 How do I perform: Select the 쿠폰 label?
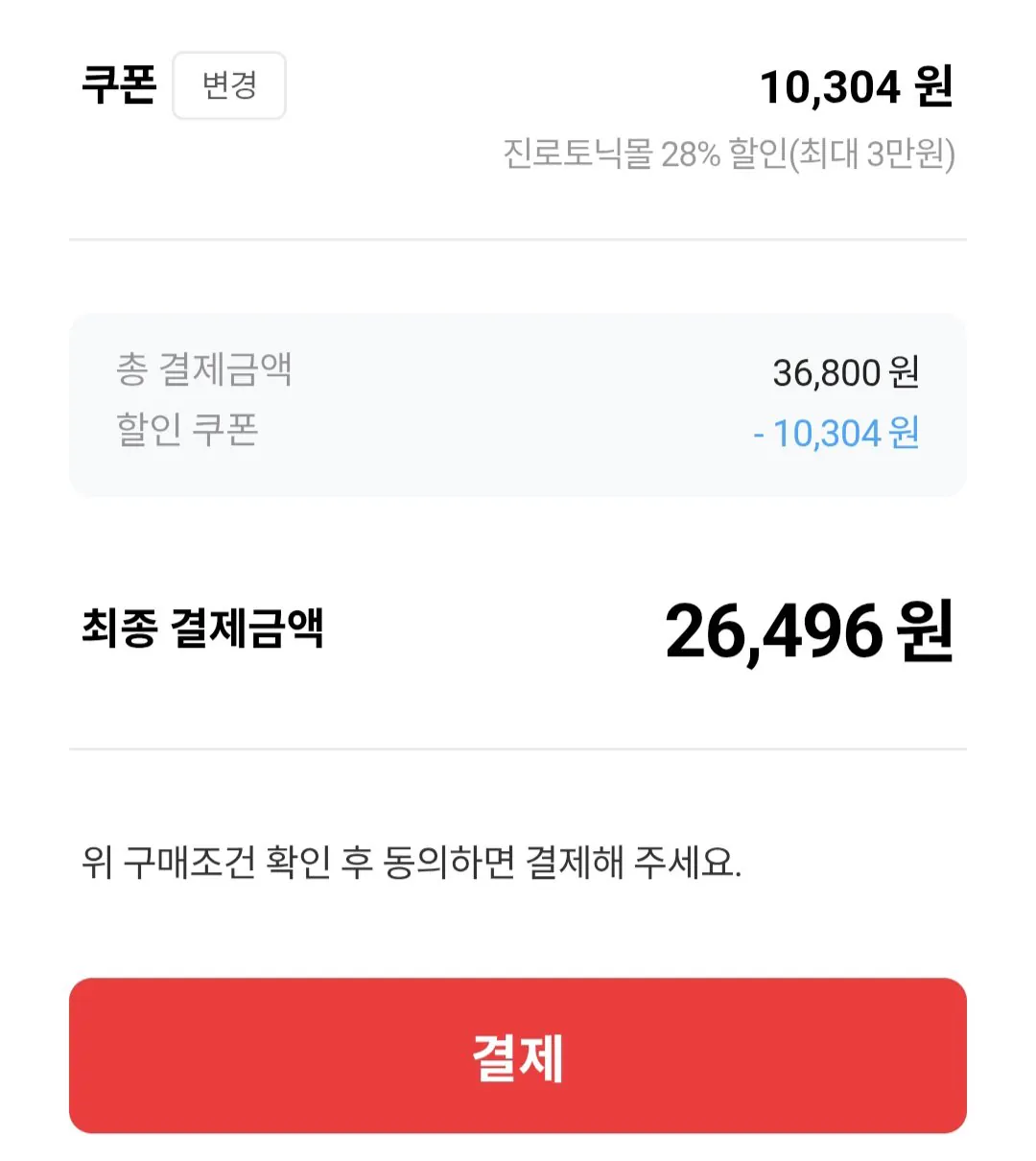pyautogui.click(x=117, y=86)
